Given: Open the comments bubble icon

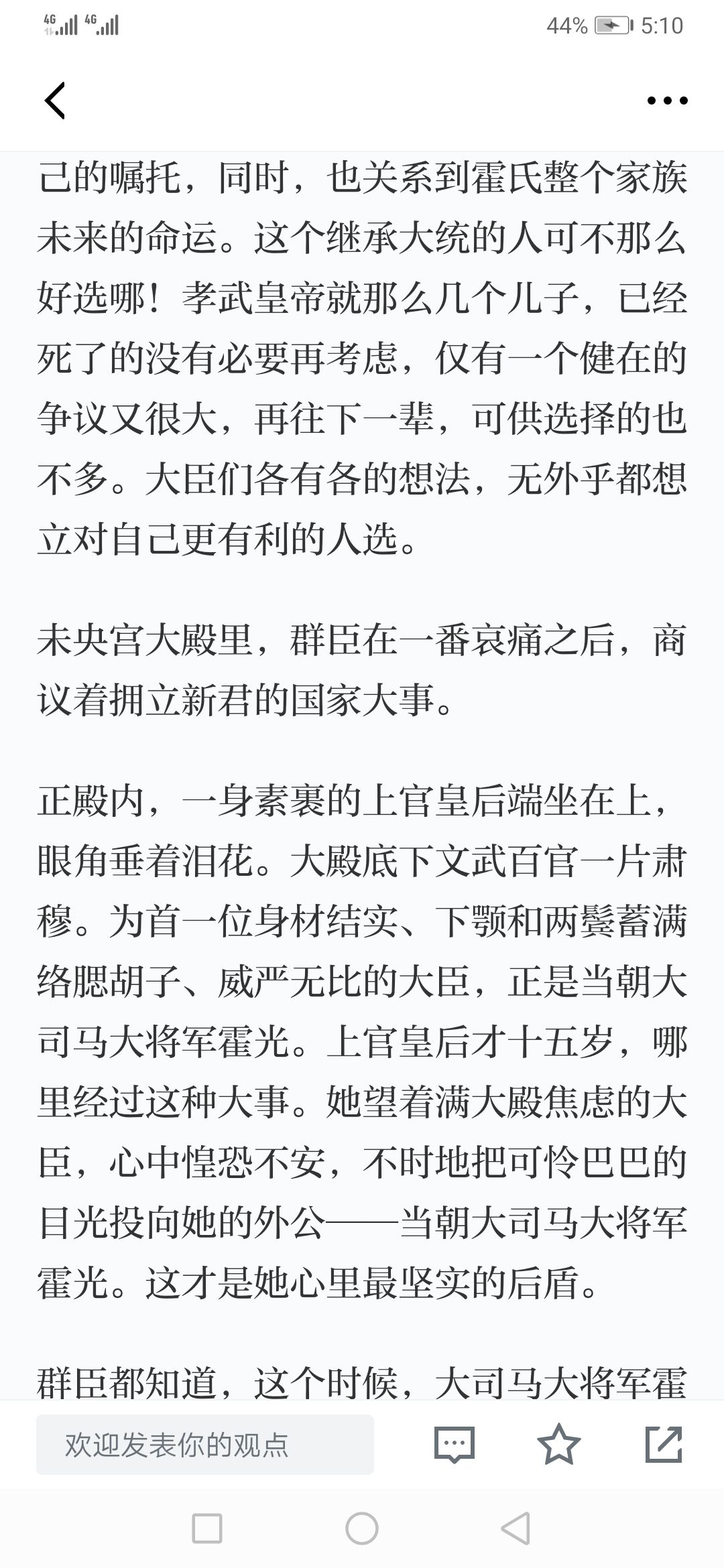Looking at the screenshot, I should click(455, 1444).
